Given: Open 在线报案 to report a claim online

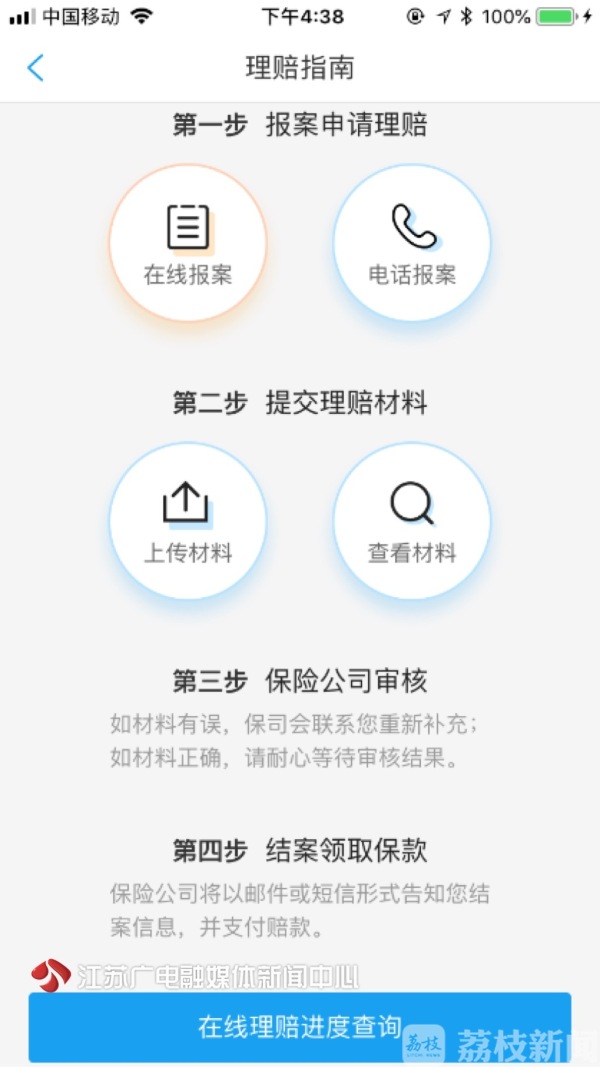Looking at the screenshot, I should (x=188, y=242).
